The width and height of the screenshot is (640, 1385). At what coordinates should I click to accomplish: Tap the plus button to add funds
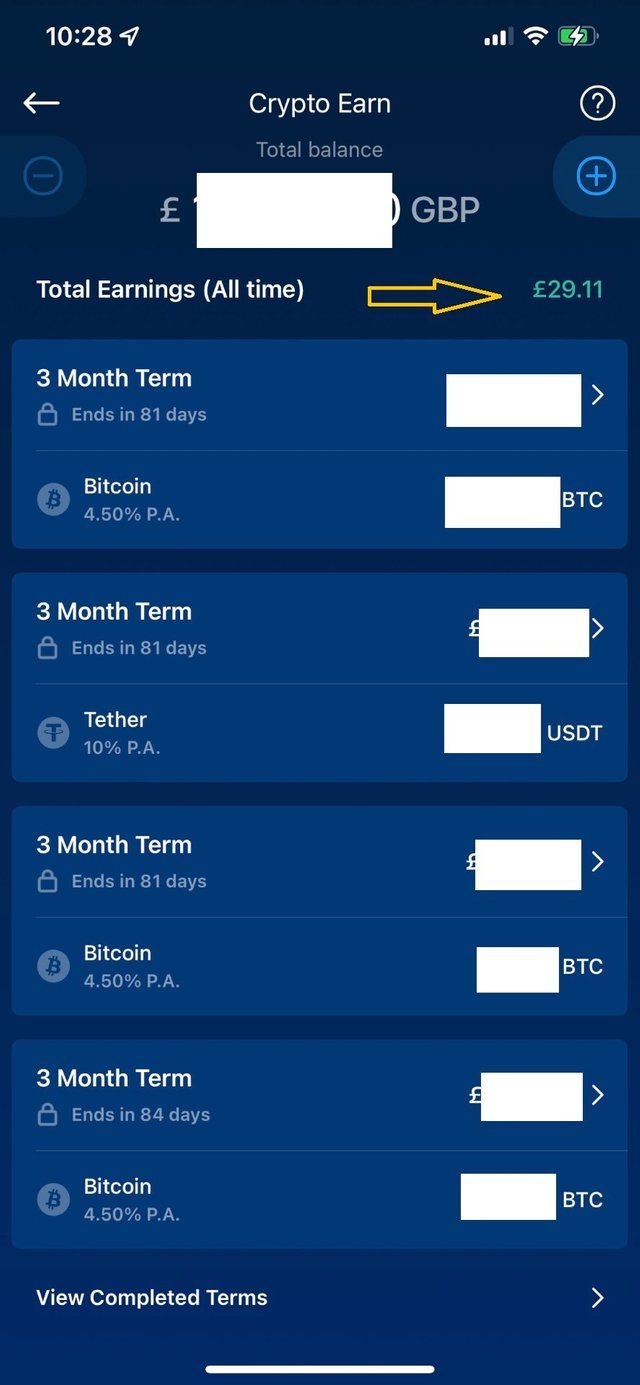click(596, 177)
